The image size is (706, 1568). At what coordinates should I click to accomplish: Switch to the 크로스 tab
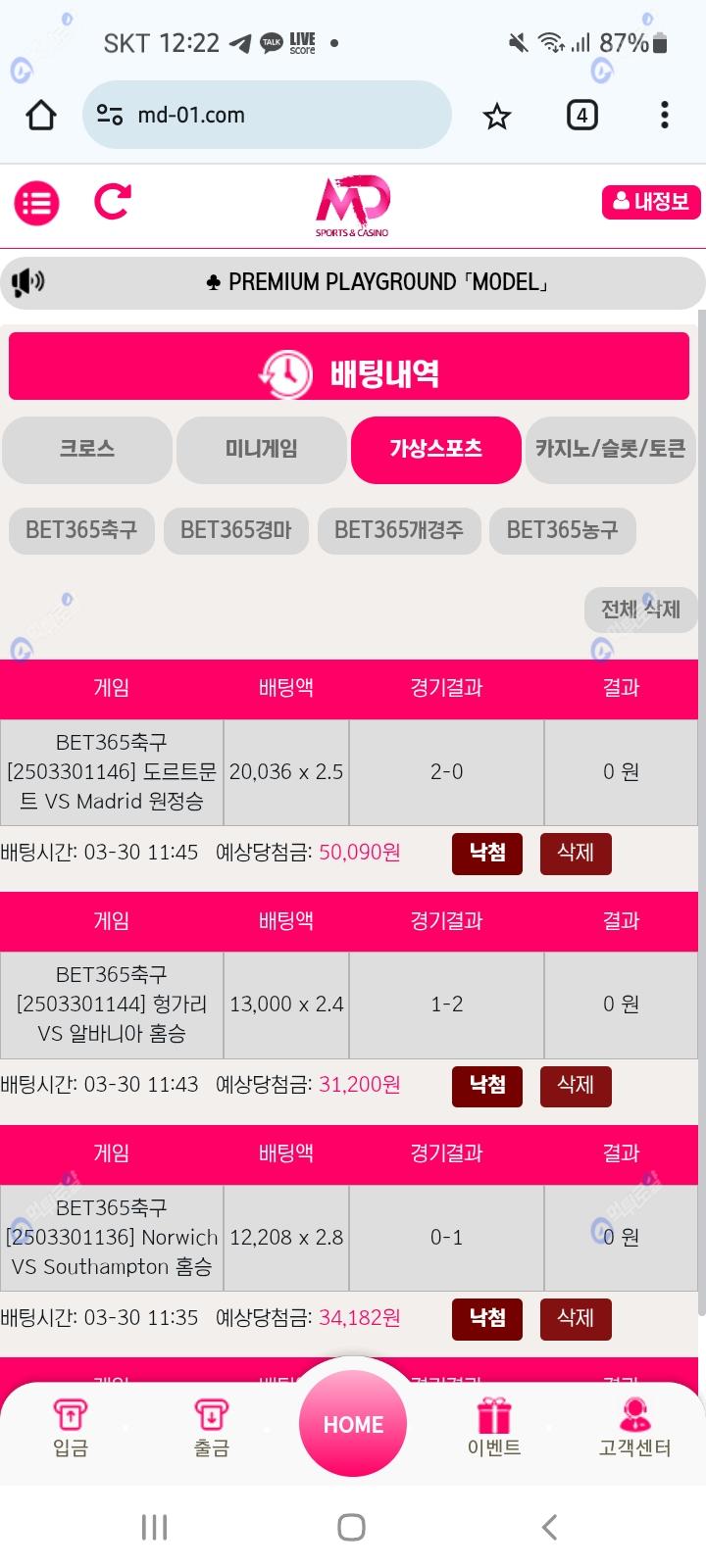pos(87,449)
